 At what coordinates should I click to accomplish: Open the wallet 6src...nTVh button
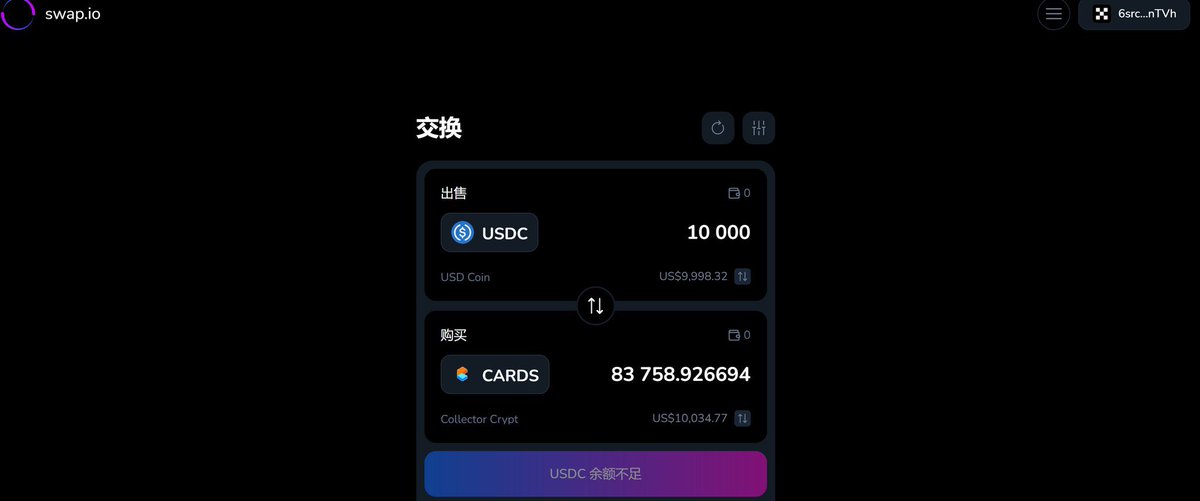(1133, 14)
